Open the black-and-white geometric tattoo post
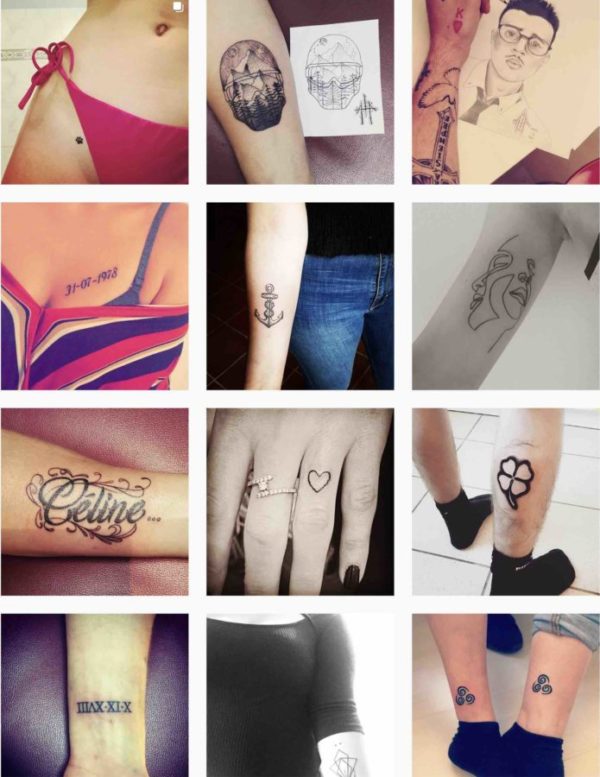Viewport: 600px width, 777px height. (300, 695)
